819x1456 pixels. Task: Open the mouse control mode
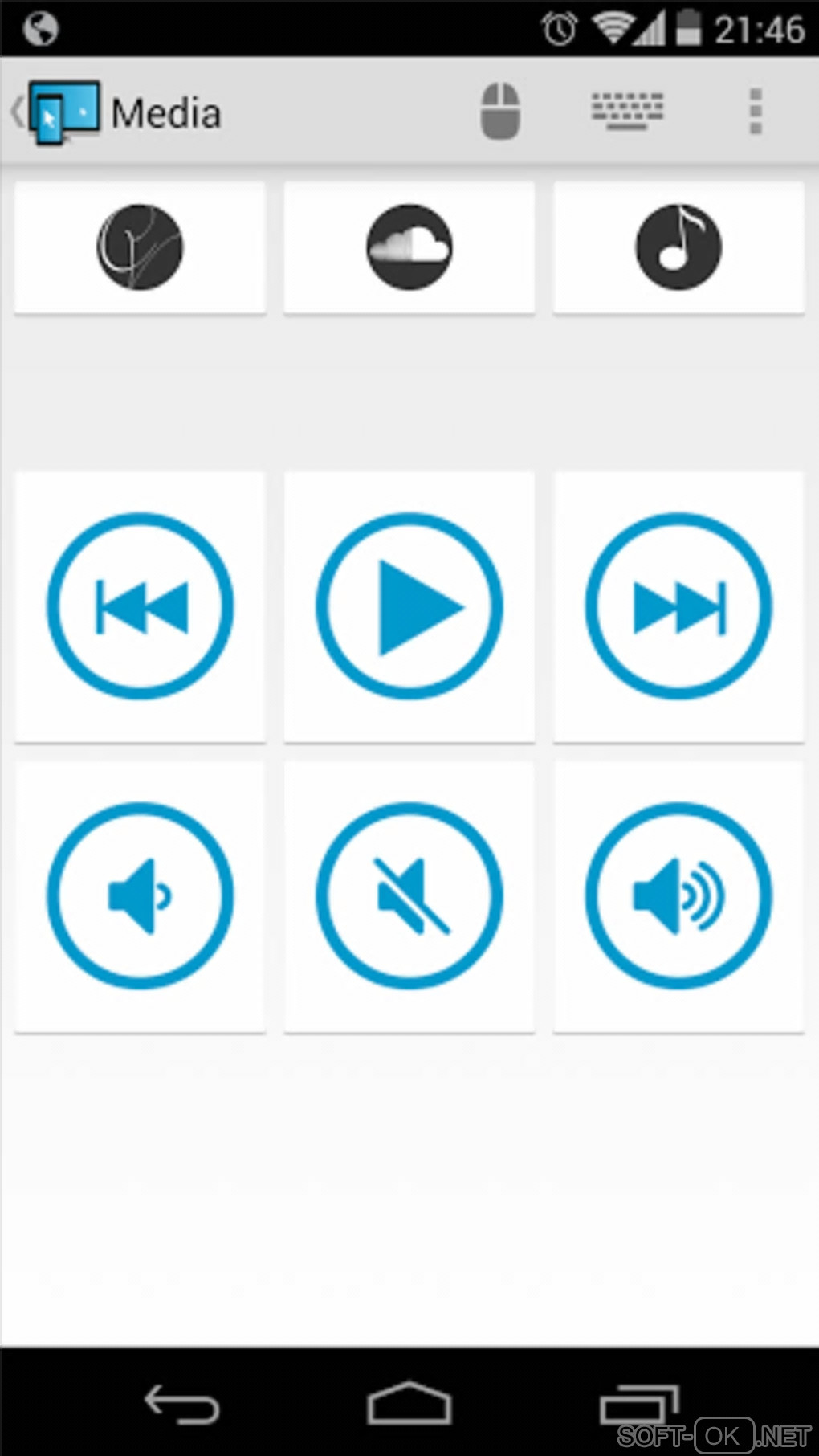pyautogui.click(x=500, y=111)
